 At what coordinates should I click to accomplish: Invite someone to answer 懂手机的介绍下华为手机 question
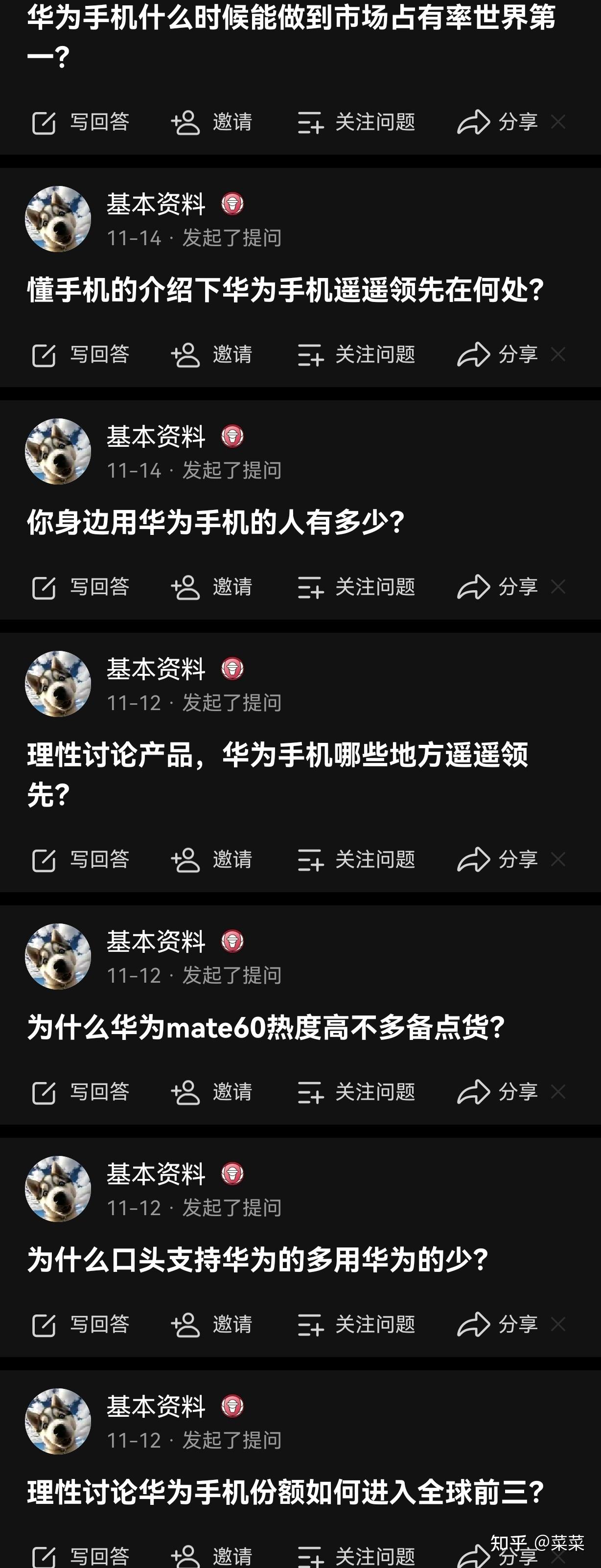[211, 355]
